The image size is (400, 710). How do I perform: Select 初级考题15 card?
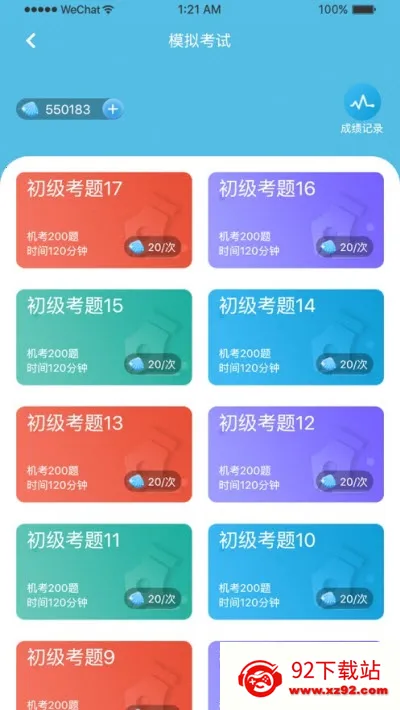(104, 337)
